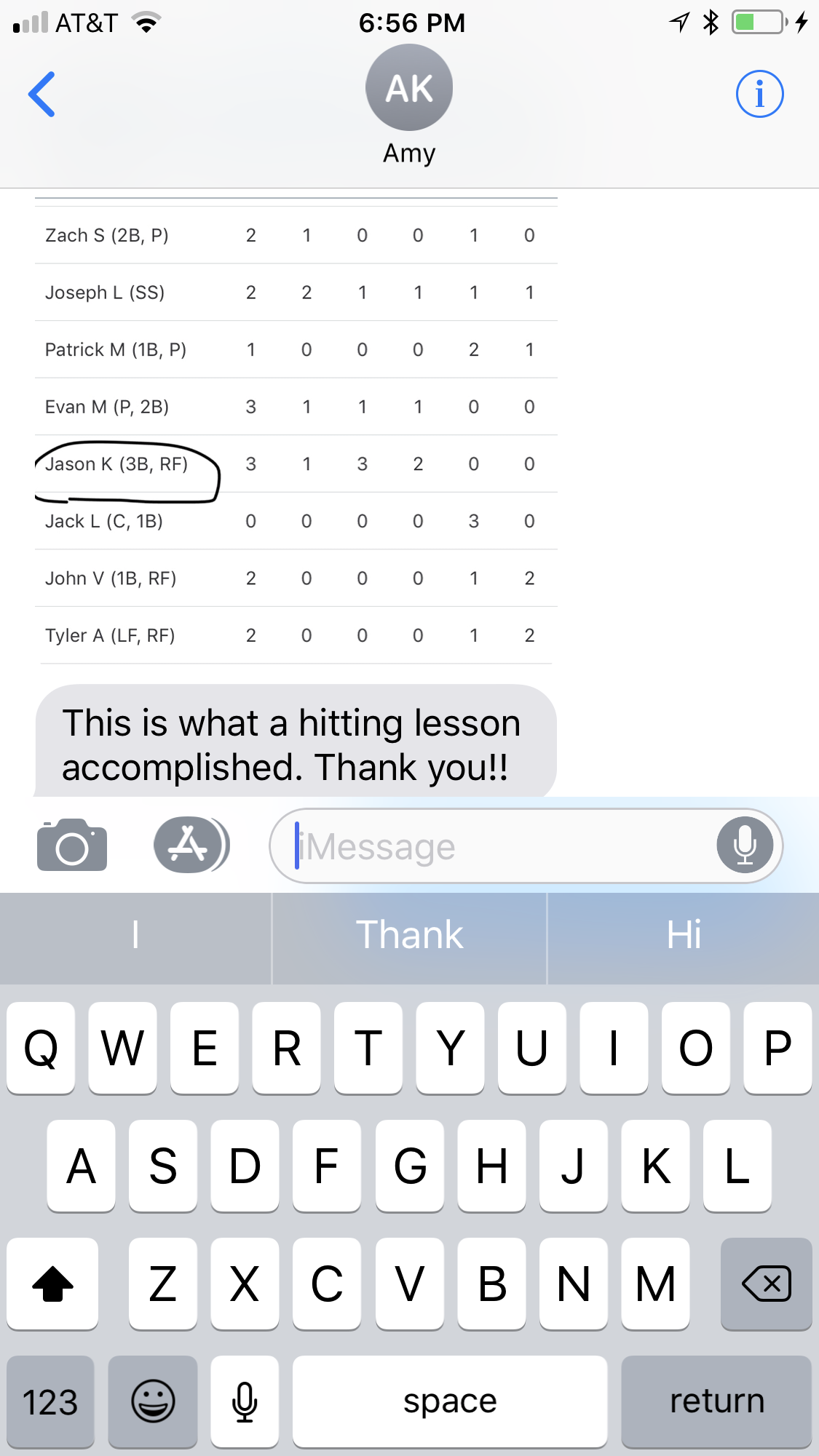Image resolution: width=819 pixels, height=1456 pixels.
Task: Record an audio message with the microphone
Action: click(745, 846)
